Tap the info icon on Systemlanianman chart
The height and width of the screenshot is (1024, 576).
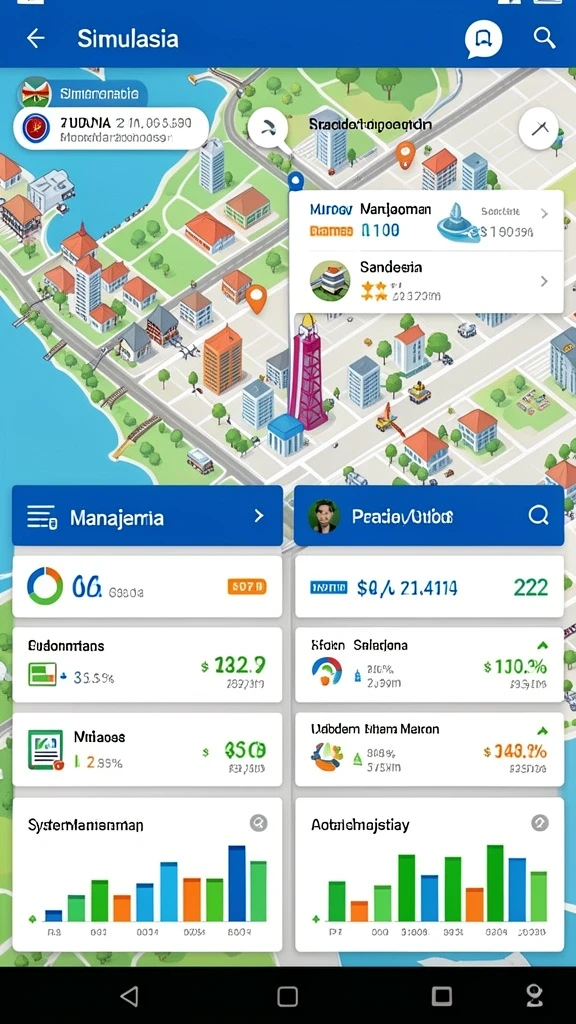click(259, 823)
